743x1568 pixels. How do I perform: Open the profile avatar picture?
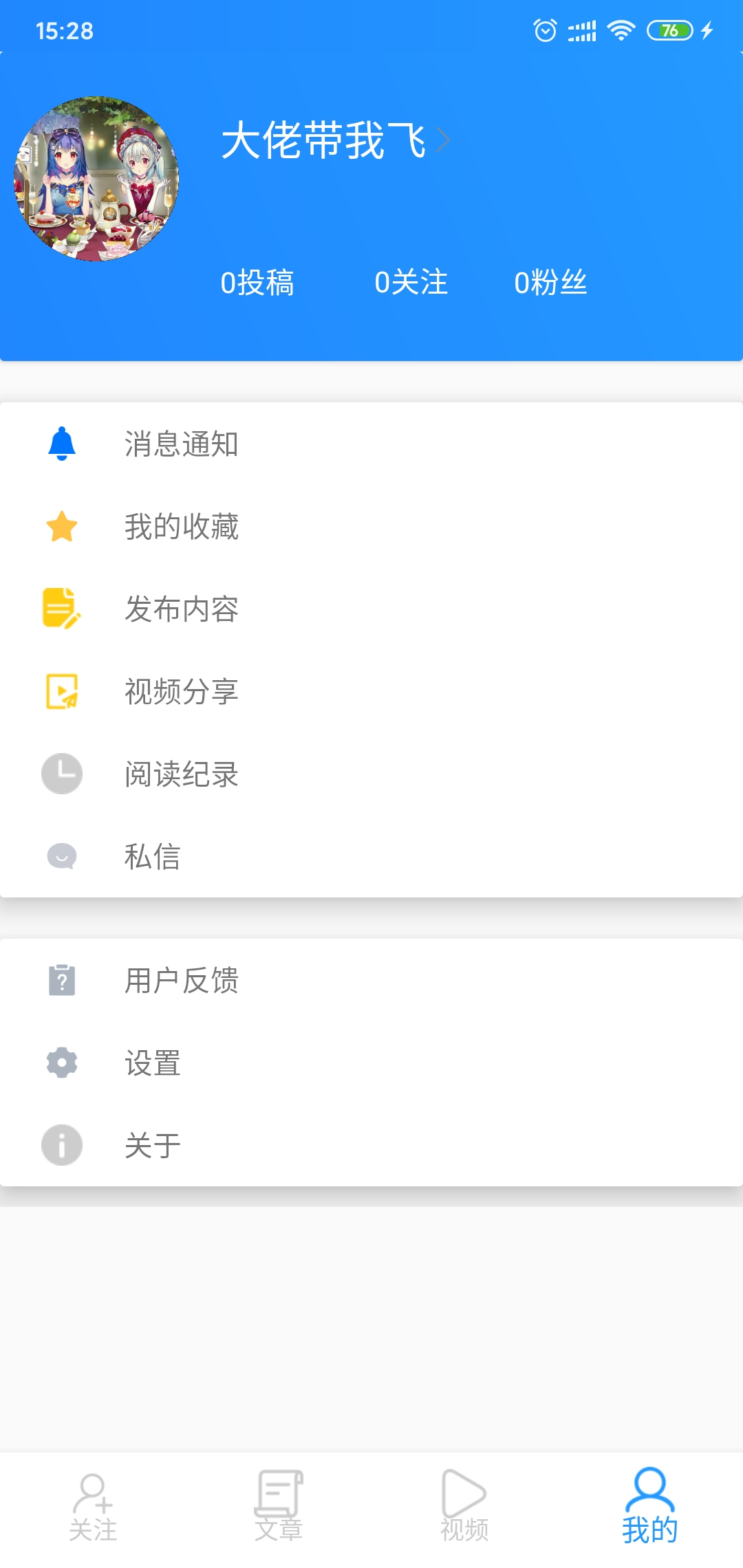pyautogui.click(x=96, y=179)
